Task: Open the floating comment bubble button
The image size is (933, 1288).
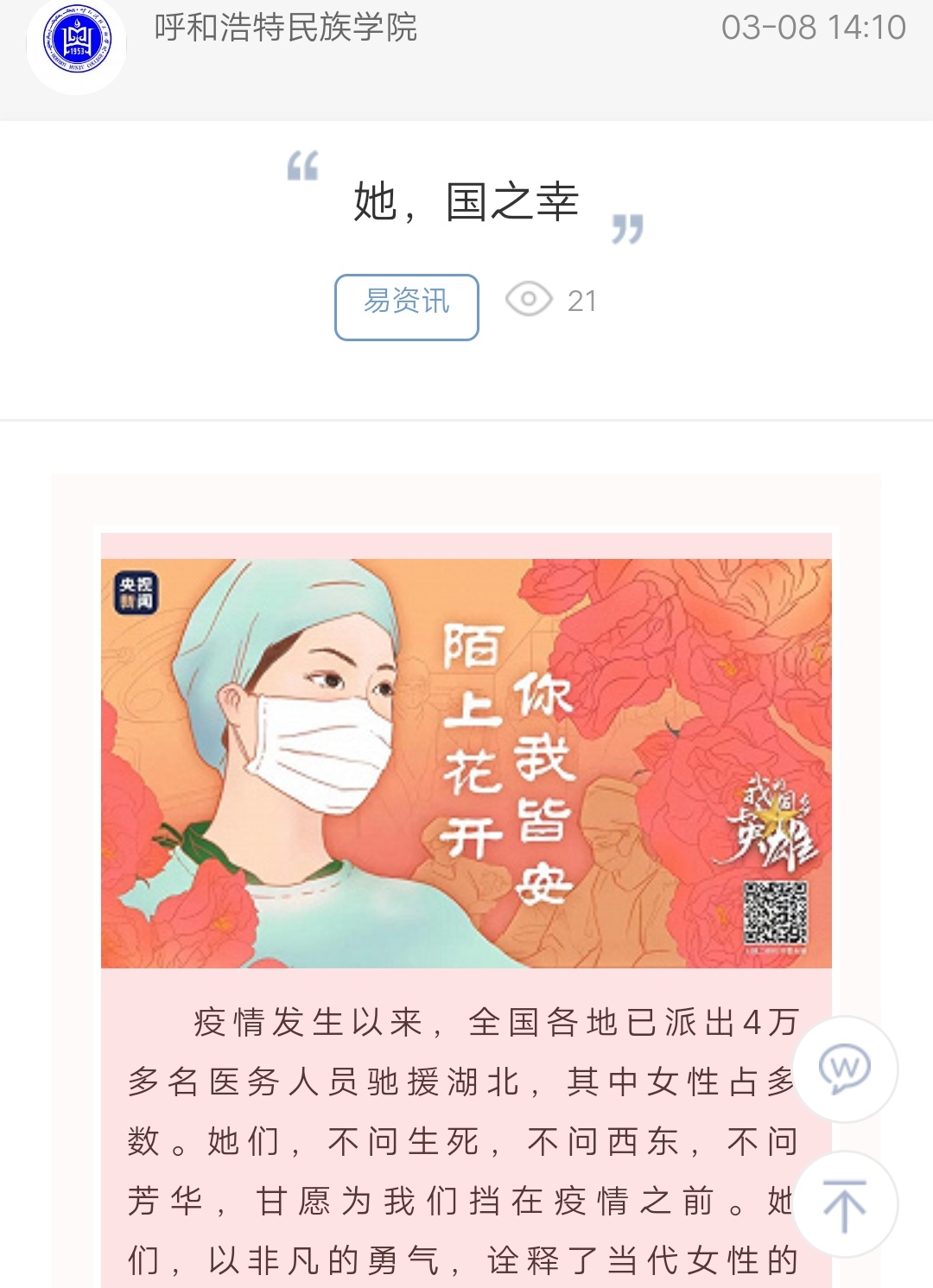Action: pyautogui.click(x=845, y=1069)
